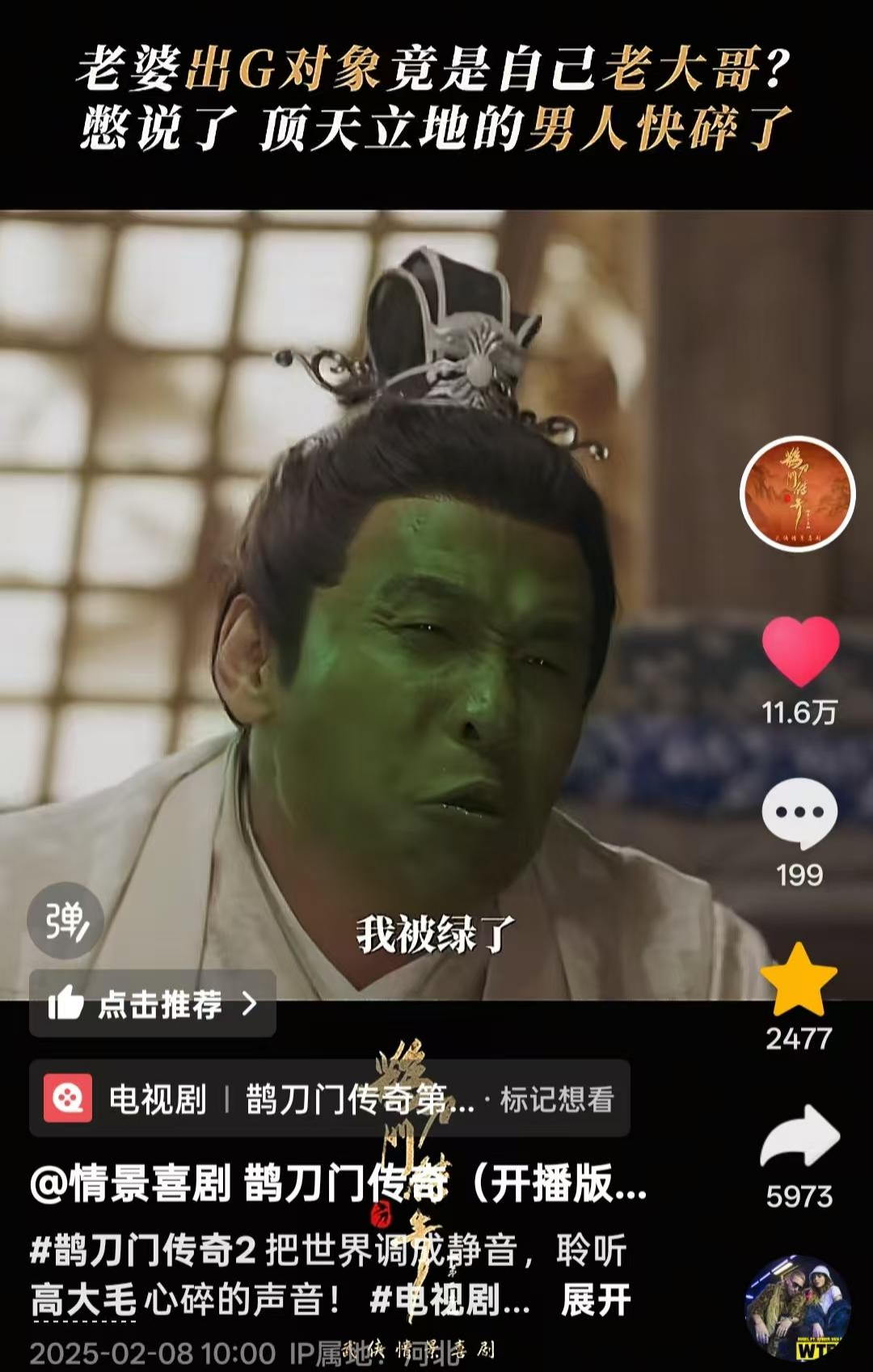Open the 高大毛 underlined link
The height and width of the screenshot is (1372, 873).
tap(83, 1301)
